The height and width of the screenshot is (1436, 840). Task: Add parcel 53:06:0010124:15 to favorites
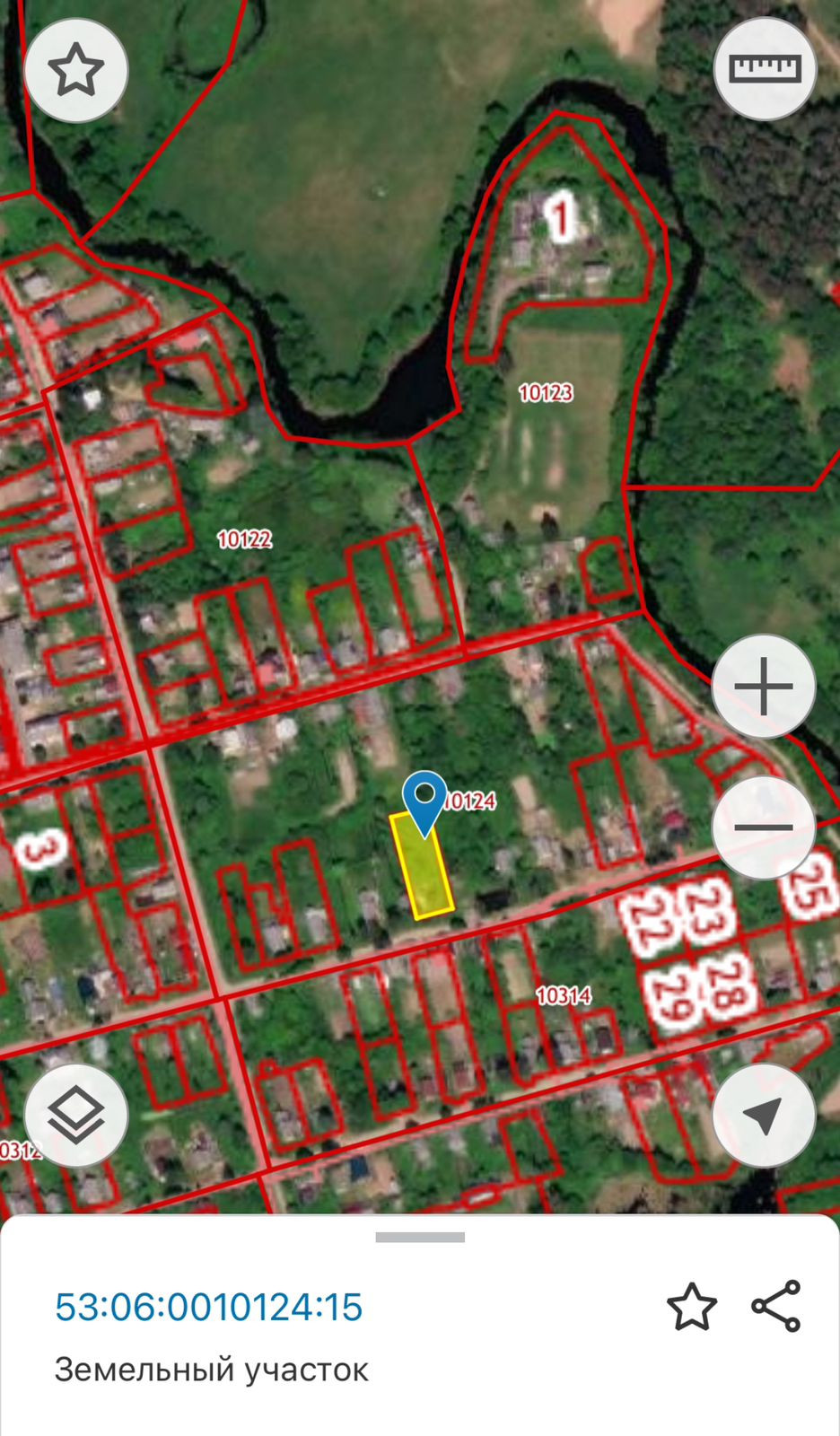[x=692, y=1307]
